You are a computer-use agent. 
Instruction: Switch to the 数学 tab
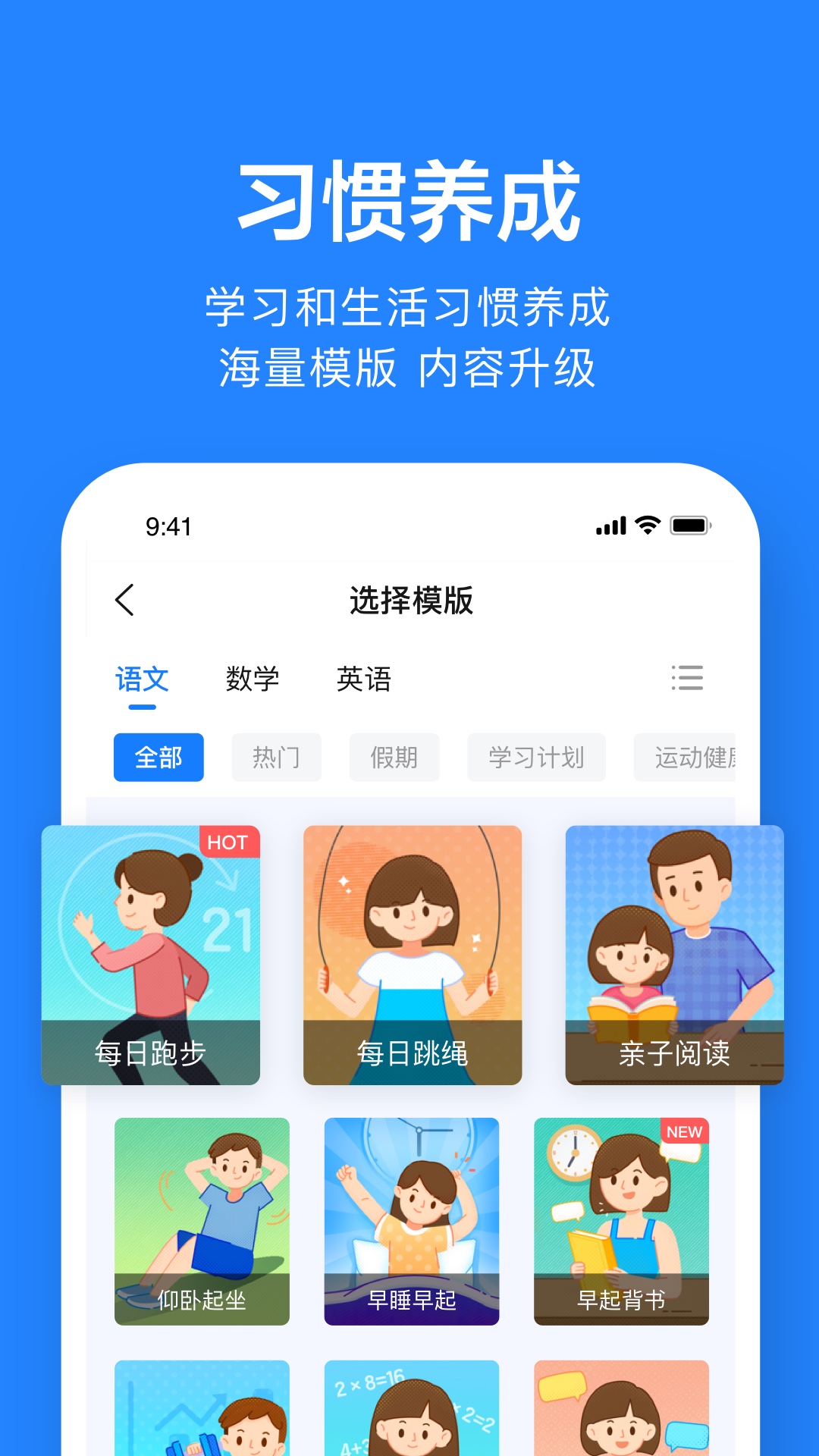253,679
